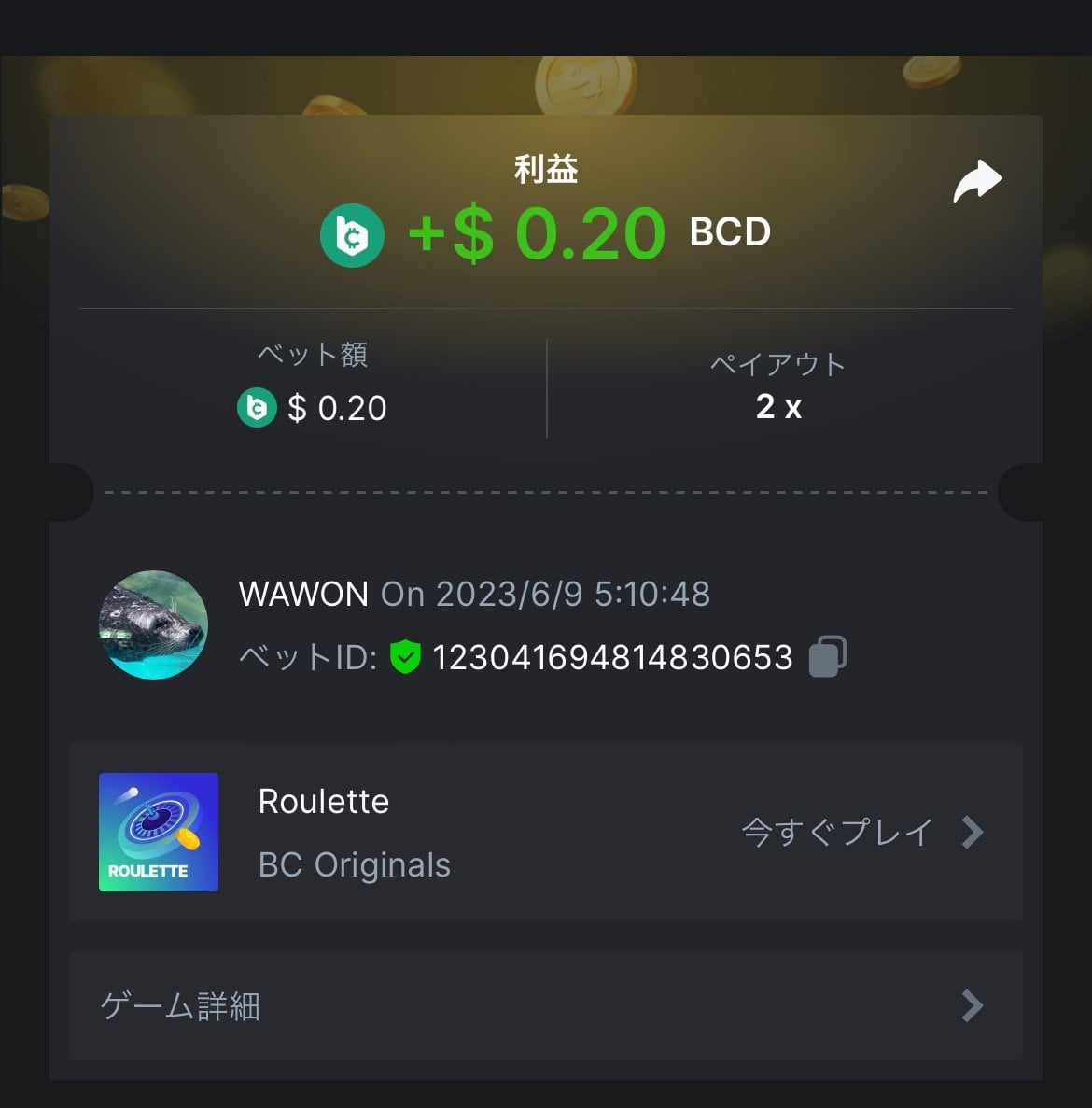1092x1108 pixels.
Task: Copy the bet ID number
Action: 827,656
